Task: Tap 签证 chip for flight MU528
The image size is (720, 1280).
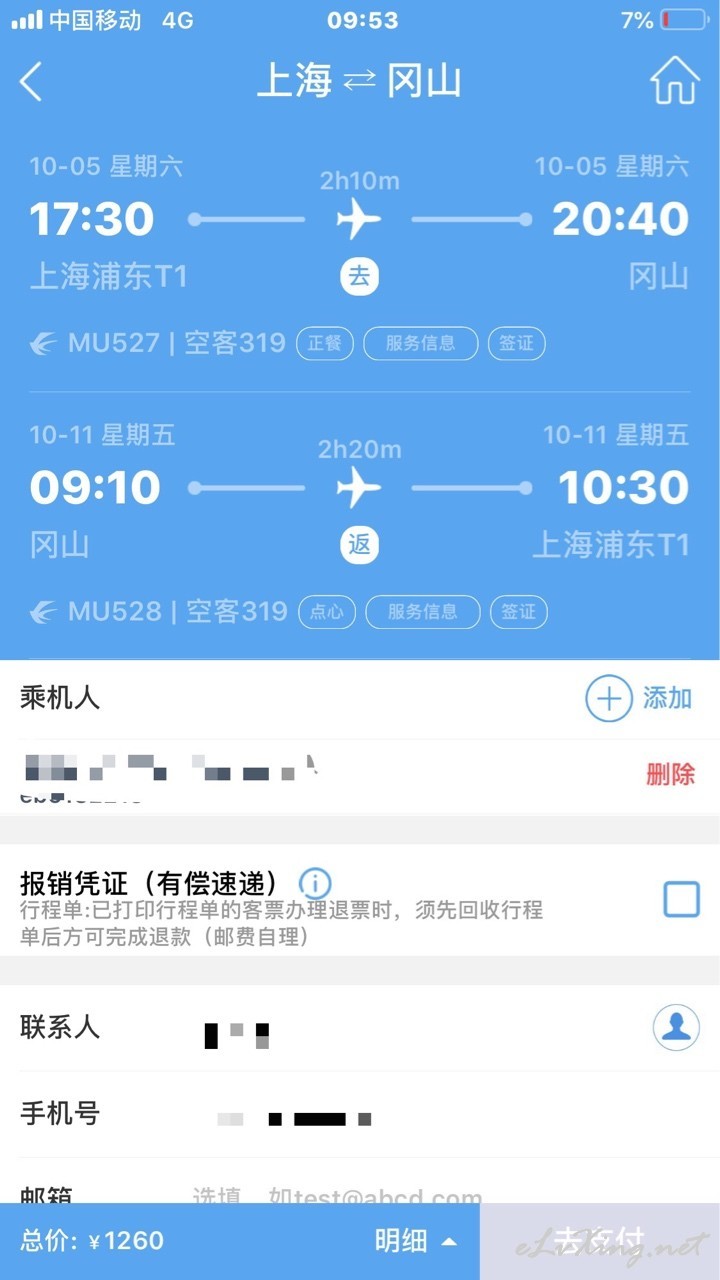Action: [x=518, y=611]
